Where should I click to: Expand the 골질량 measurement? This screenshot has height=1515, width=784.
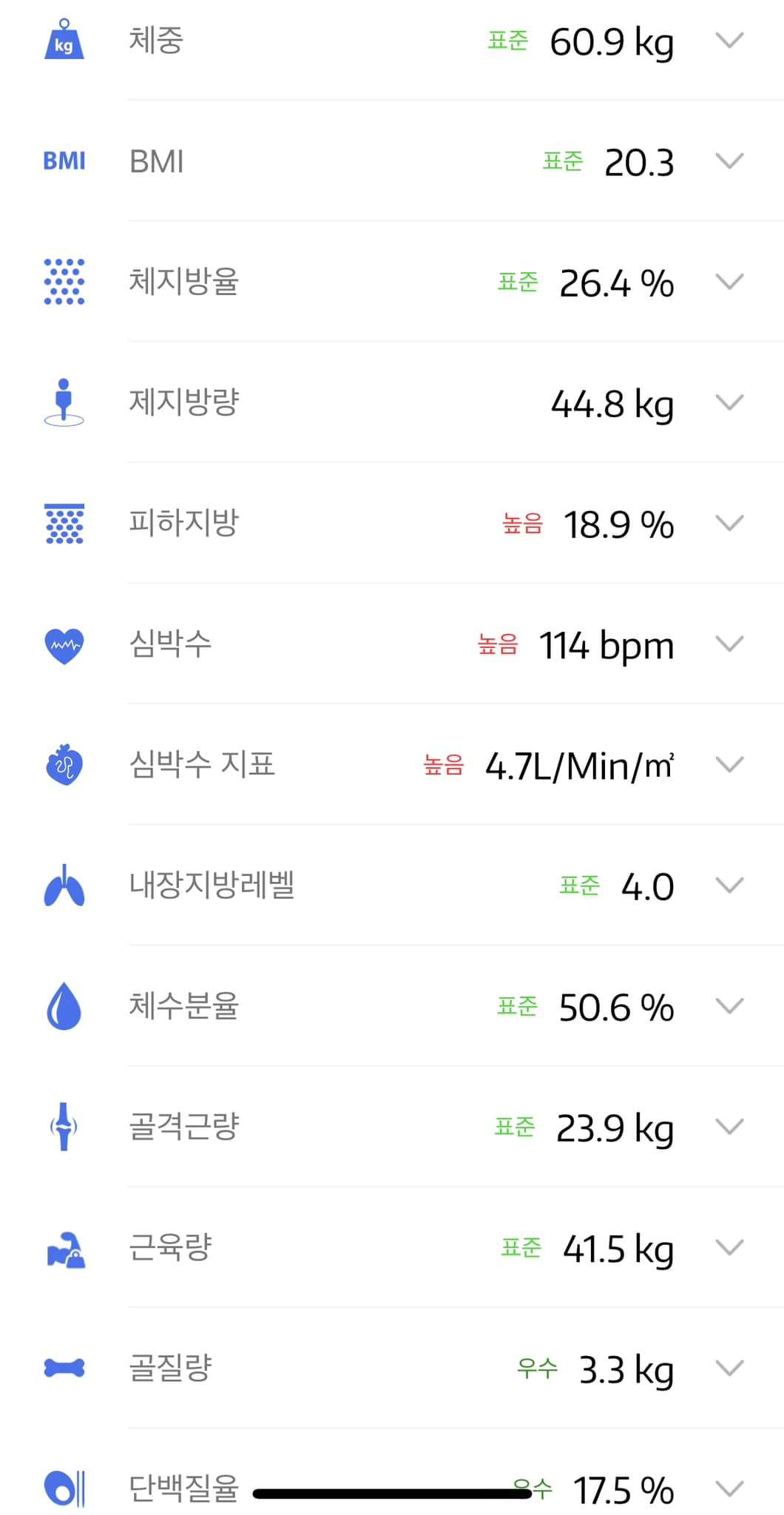(x=729, y=1368)
